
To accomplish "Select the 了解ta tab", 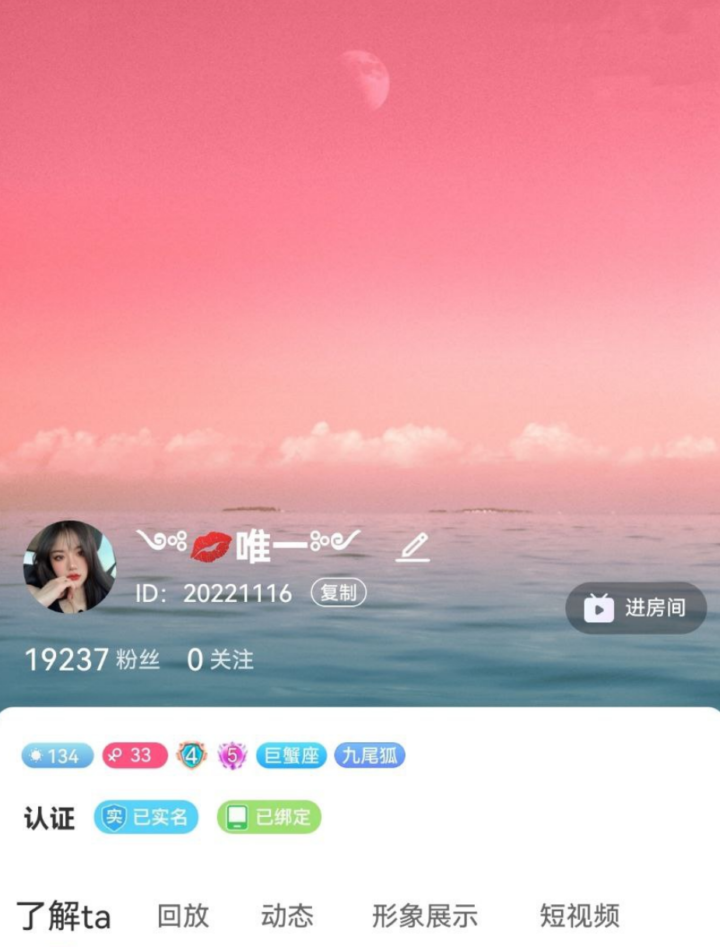I will [x=63, y=915].
